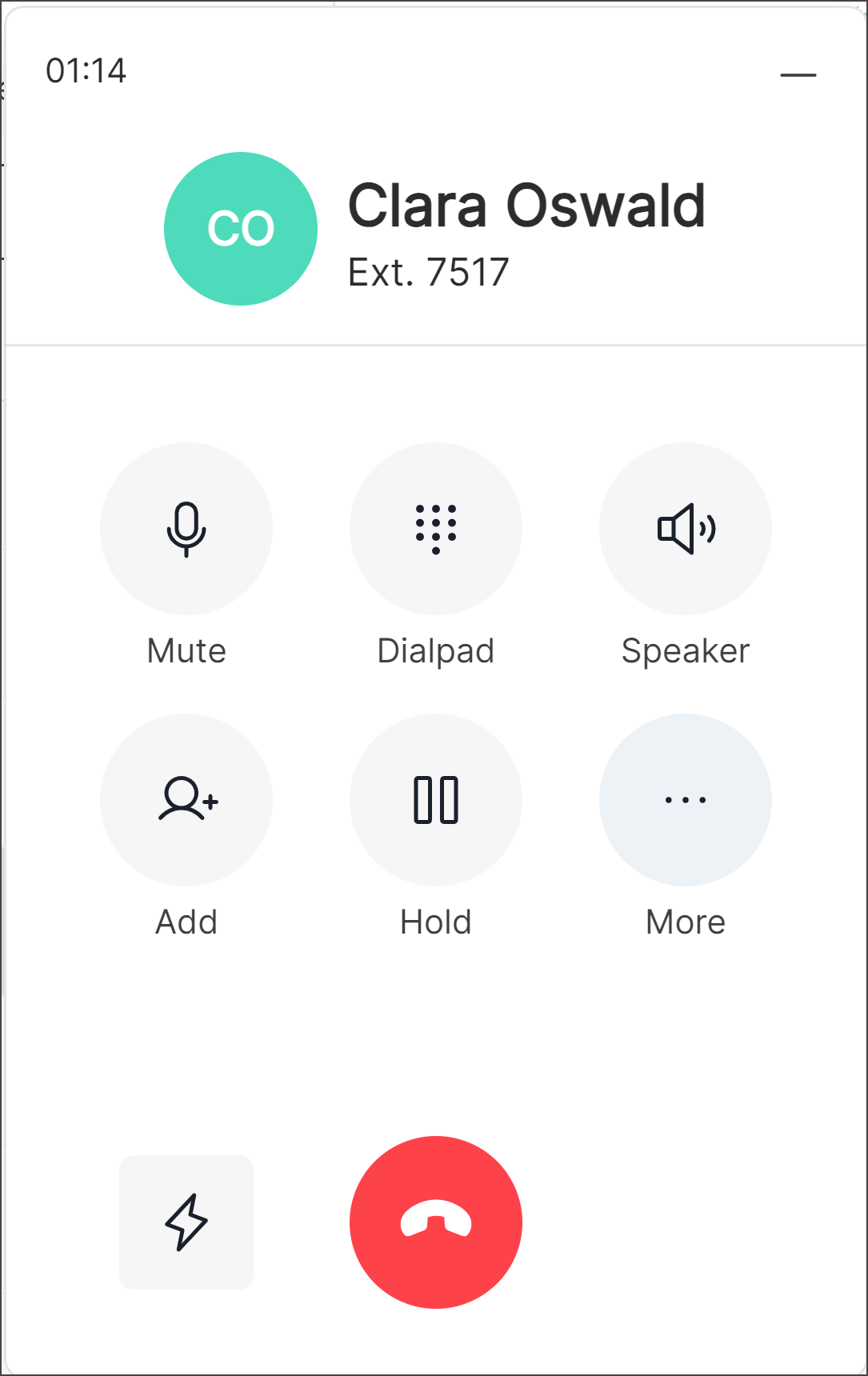
Task: Minimize the call window
Action: point(799,74)
